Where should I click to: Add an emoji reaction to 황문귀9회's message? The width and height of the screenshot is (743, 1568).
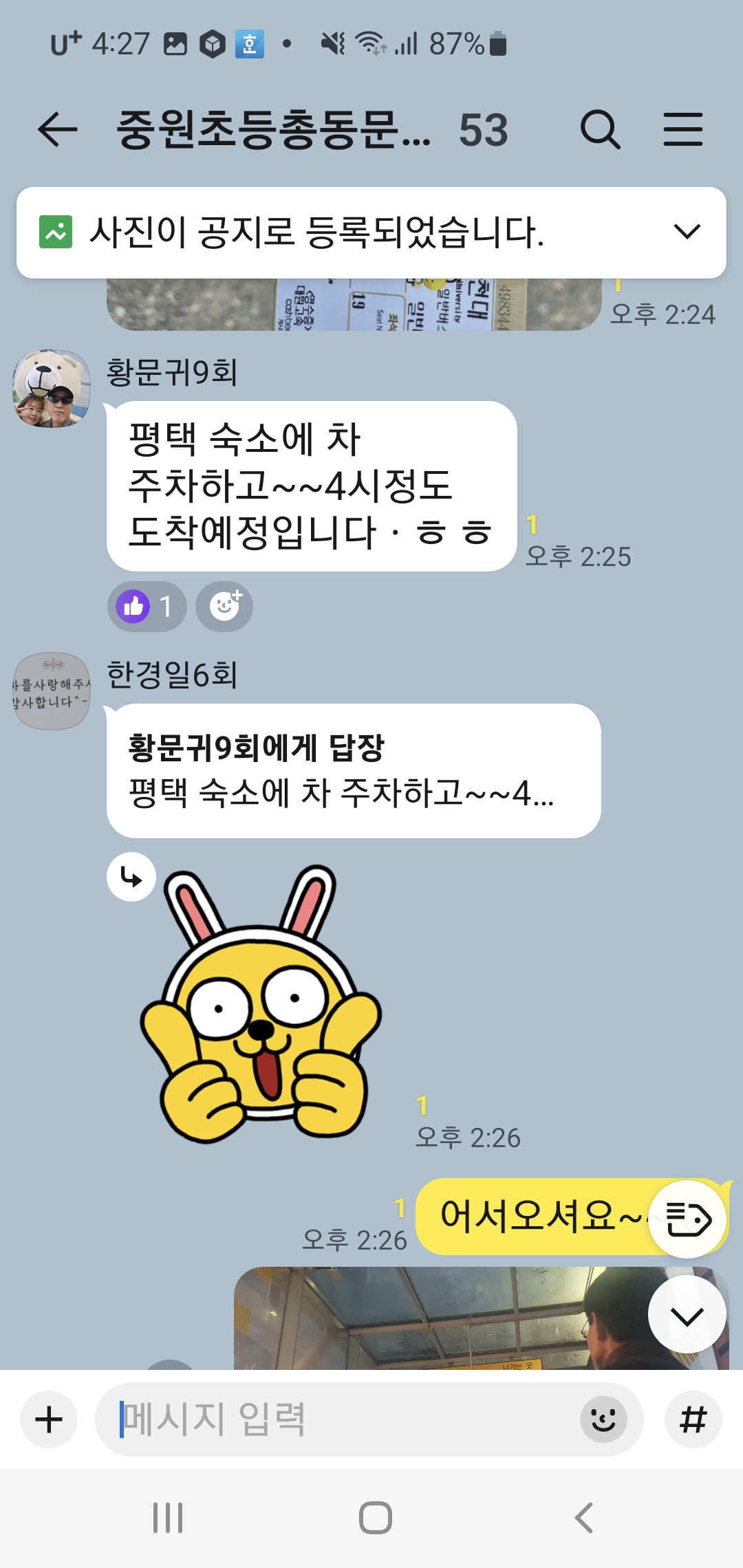(x=224, y=607)
